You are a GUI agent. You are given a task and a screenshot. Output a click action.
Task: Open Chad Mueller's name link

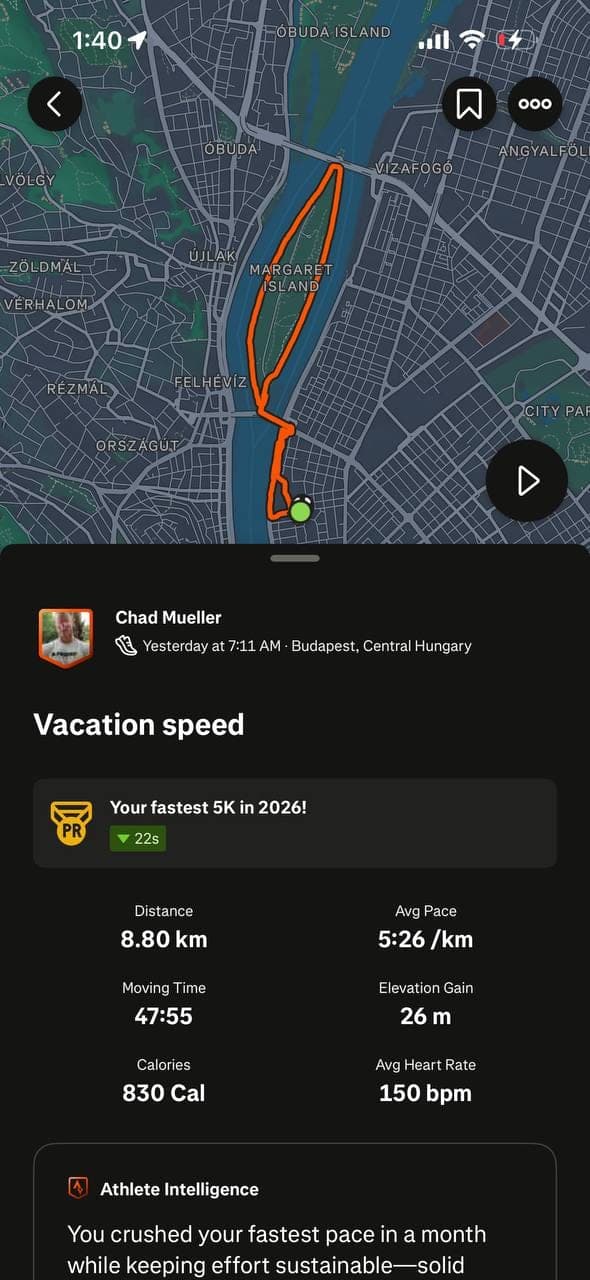[168, 617]
